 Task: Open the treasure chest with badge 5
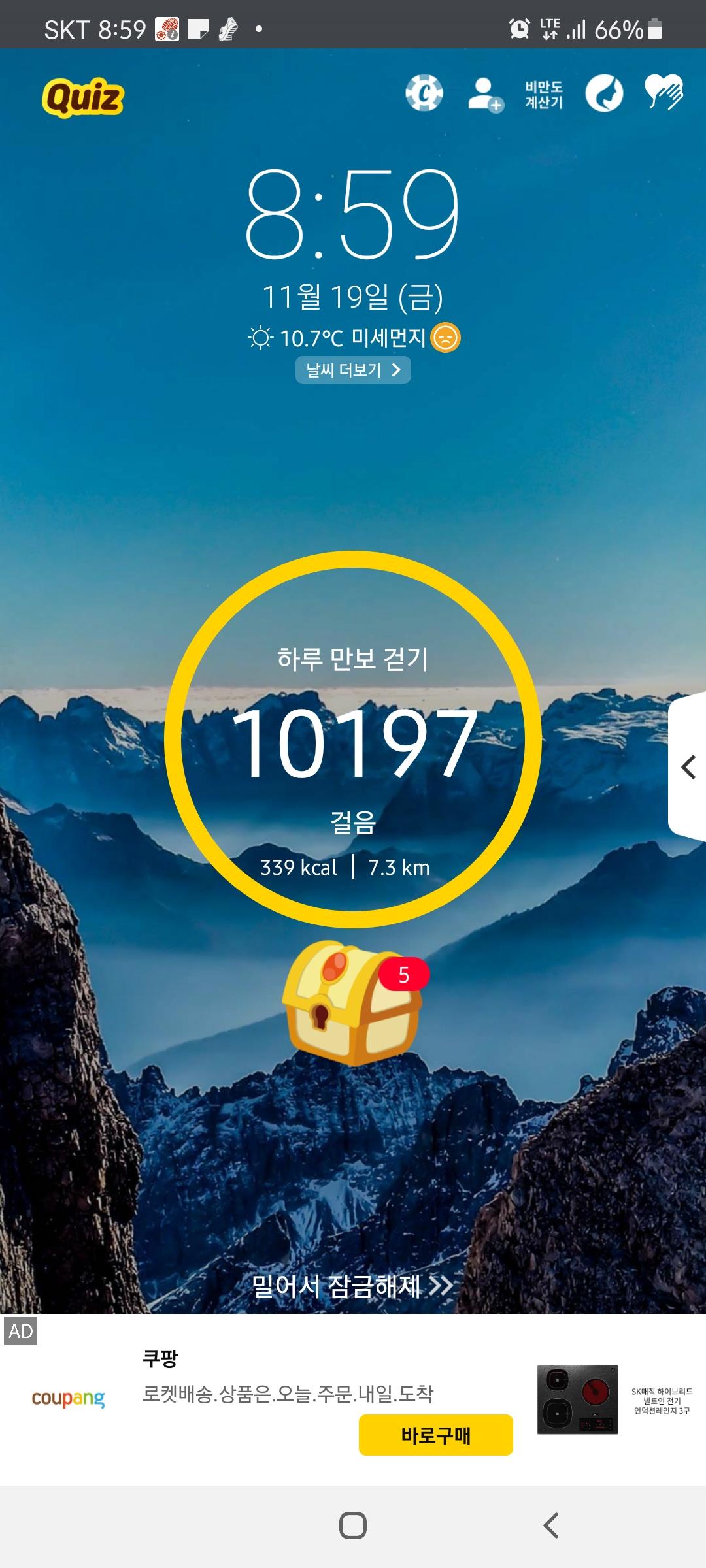pos(352,1002)
